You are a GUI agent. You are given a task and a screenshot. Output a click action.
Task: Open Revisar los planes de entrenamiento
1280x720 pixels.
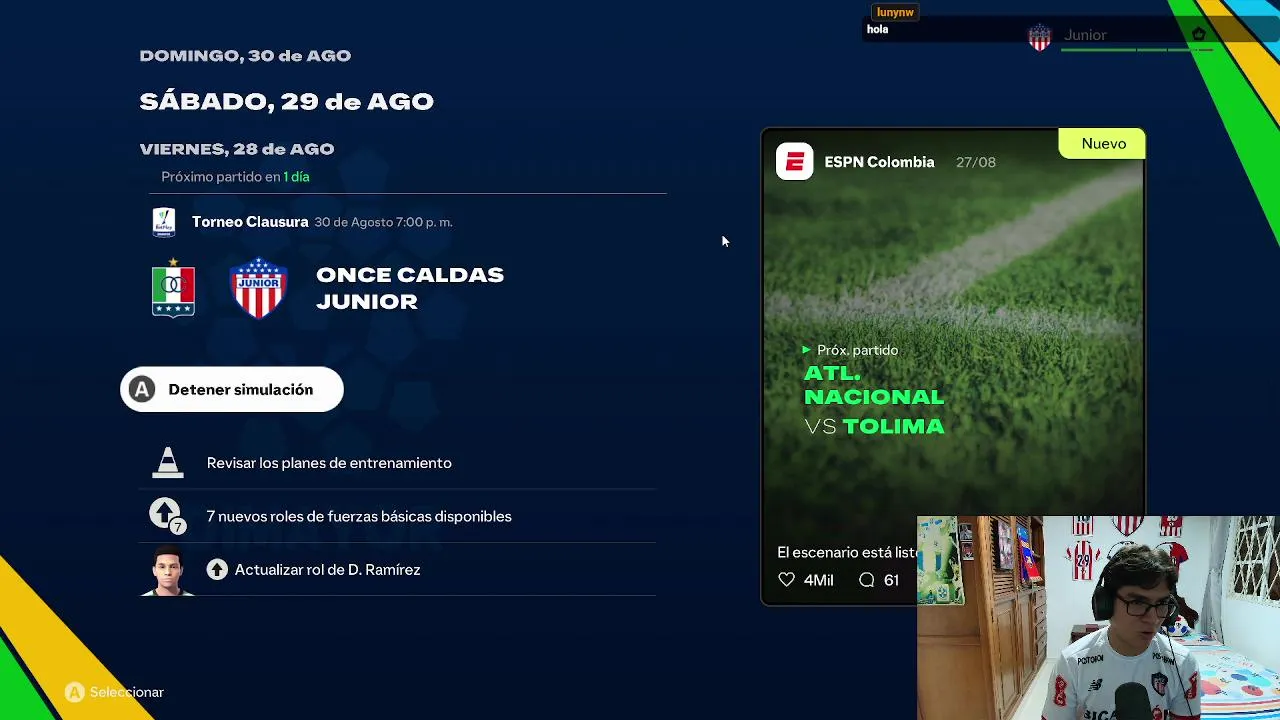(328, 463)
